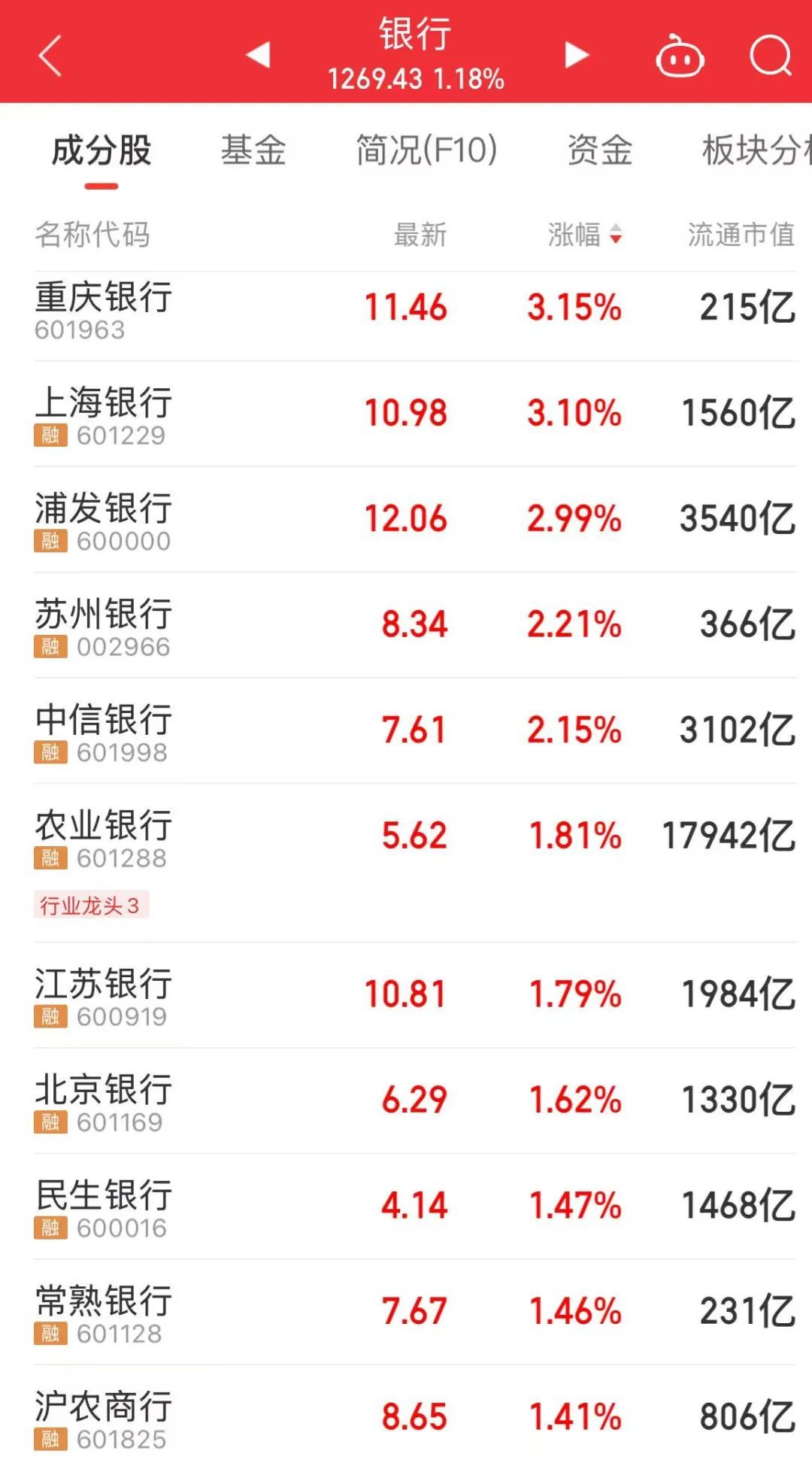Switch to the 基金 tab
This screenshot has height=1457, width=812.
coord(253,150)
